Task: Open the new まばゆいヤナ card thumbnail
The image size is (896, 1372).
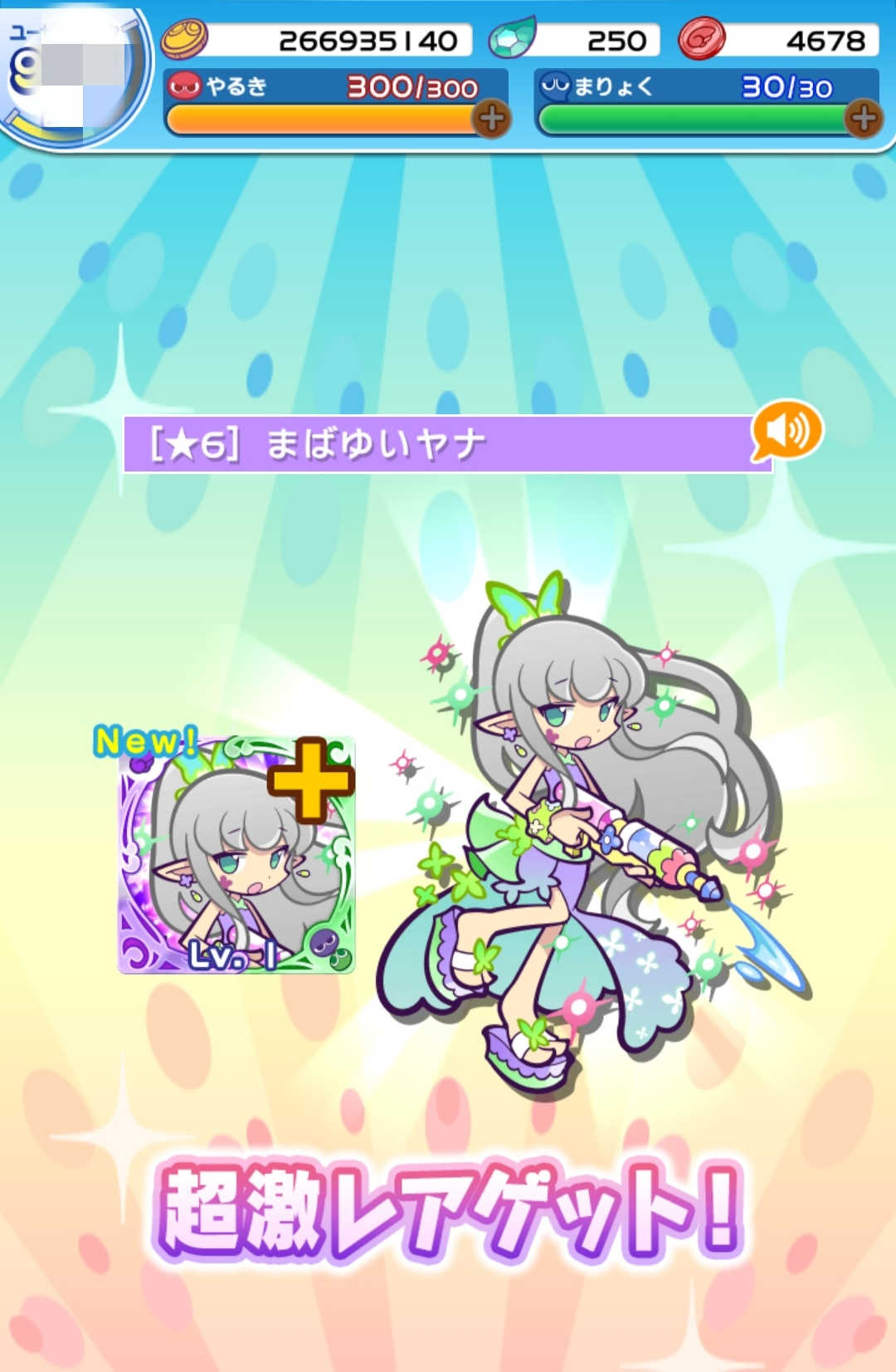Action: click(236, 855)
